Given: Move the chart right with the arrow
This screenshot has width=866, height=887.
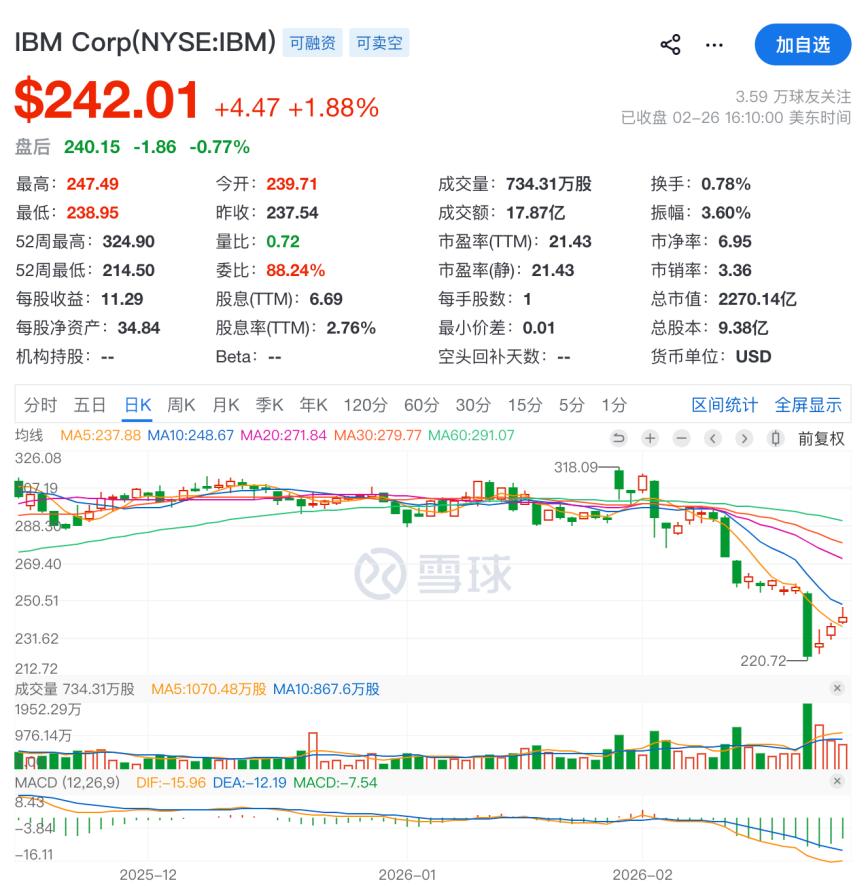Looking at the screenshot, I should (744, 438).
